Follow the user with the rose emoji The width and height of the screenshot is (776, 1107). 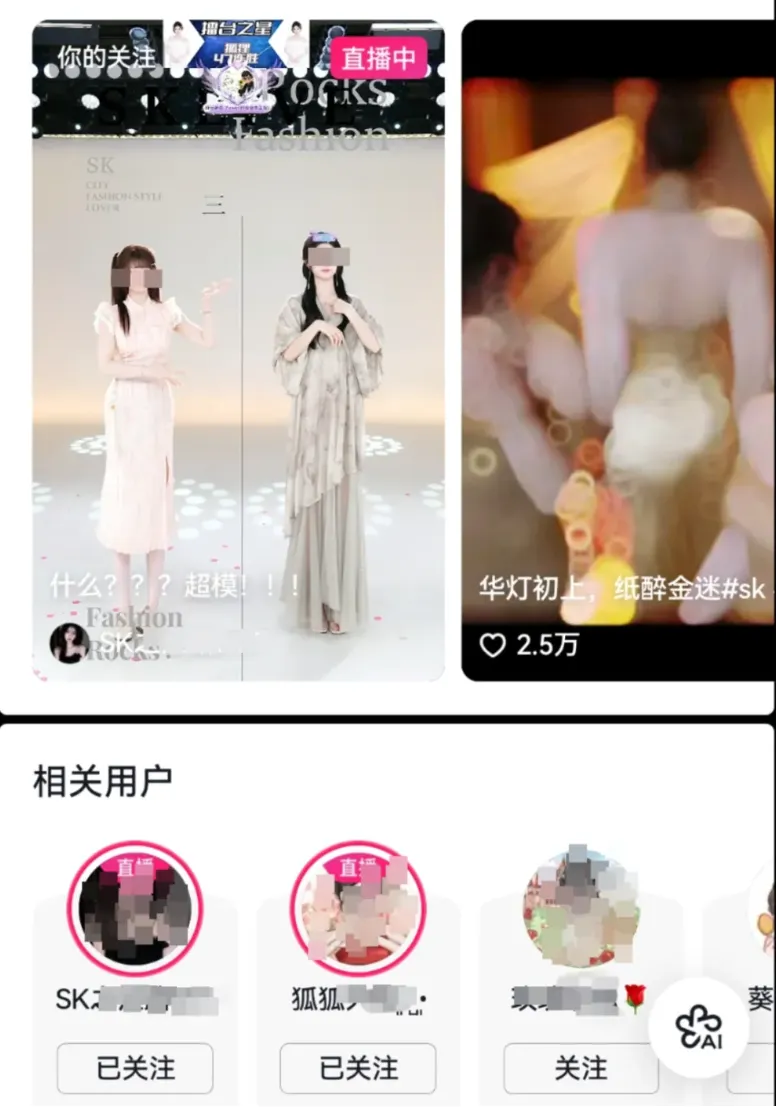581,1068
